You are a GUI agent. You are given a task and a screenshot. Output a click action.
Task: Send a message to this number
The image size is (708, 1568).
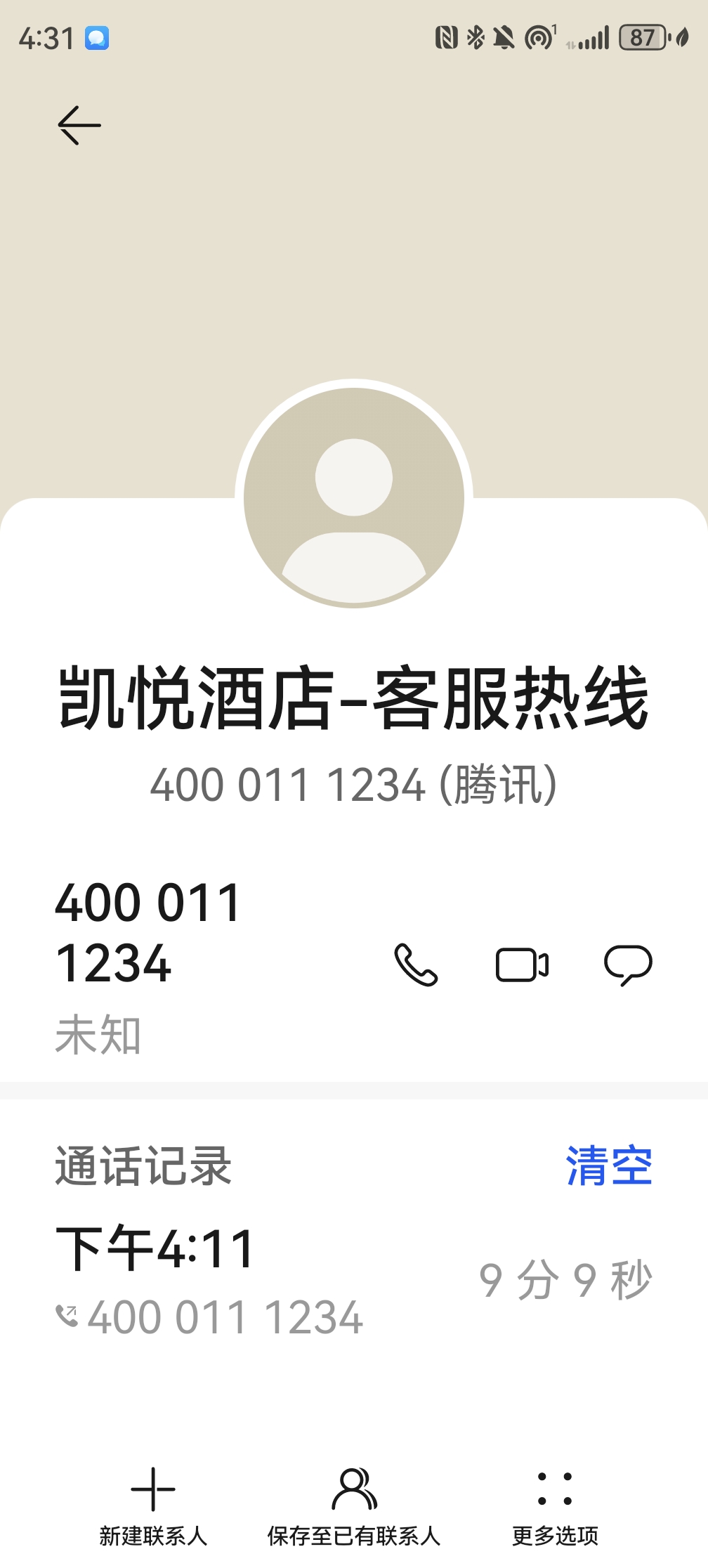(628, 965)
